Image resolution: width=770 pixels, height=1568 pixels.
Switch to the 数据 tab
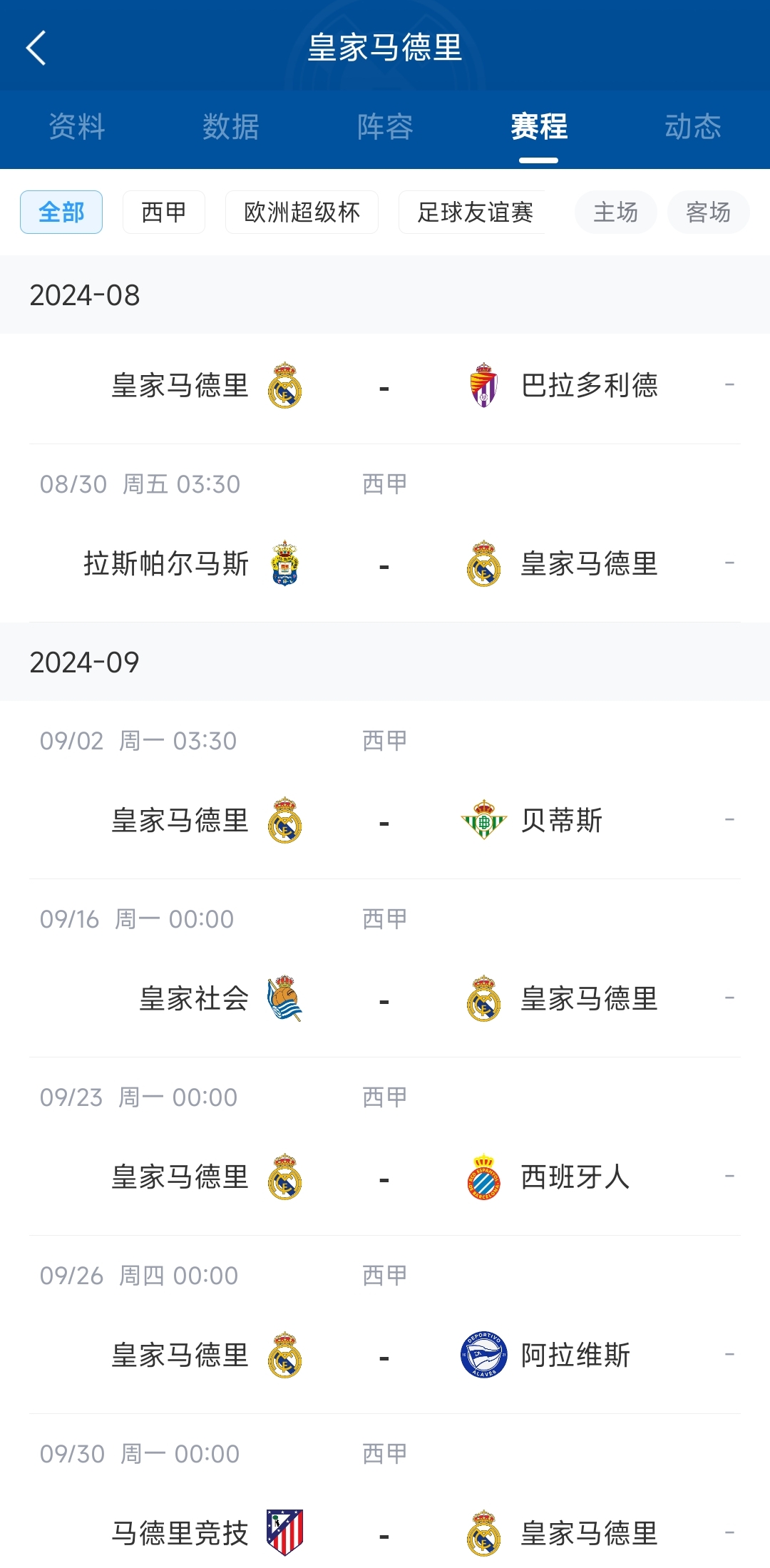coord(231,127)
